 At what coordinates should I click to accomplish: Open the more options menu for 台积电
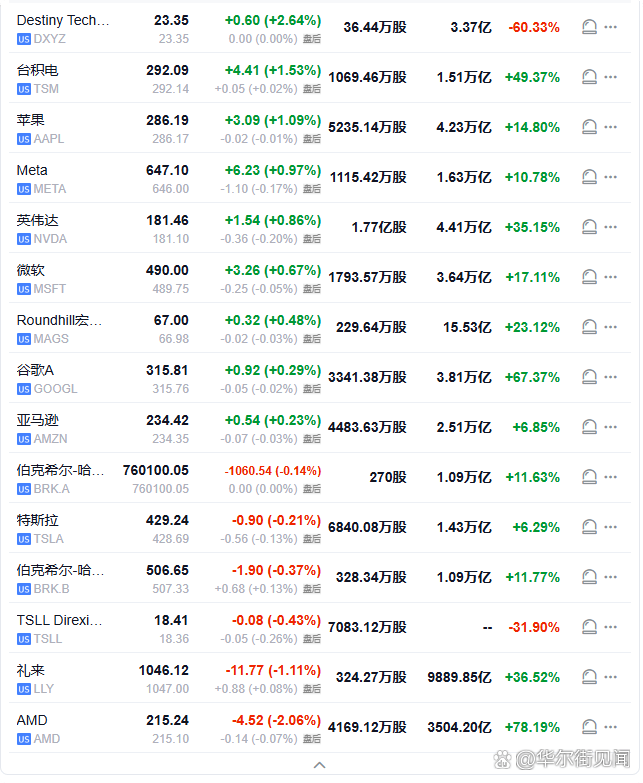(x=611, y=77)
